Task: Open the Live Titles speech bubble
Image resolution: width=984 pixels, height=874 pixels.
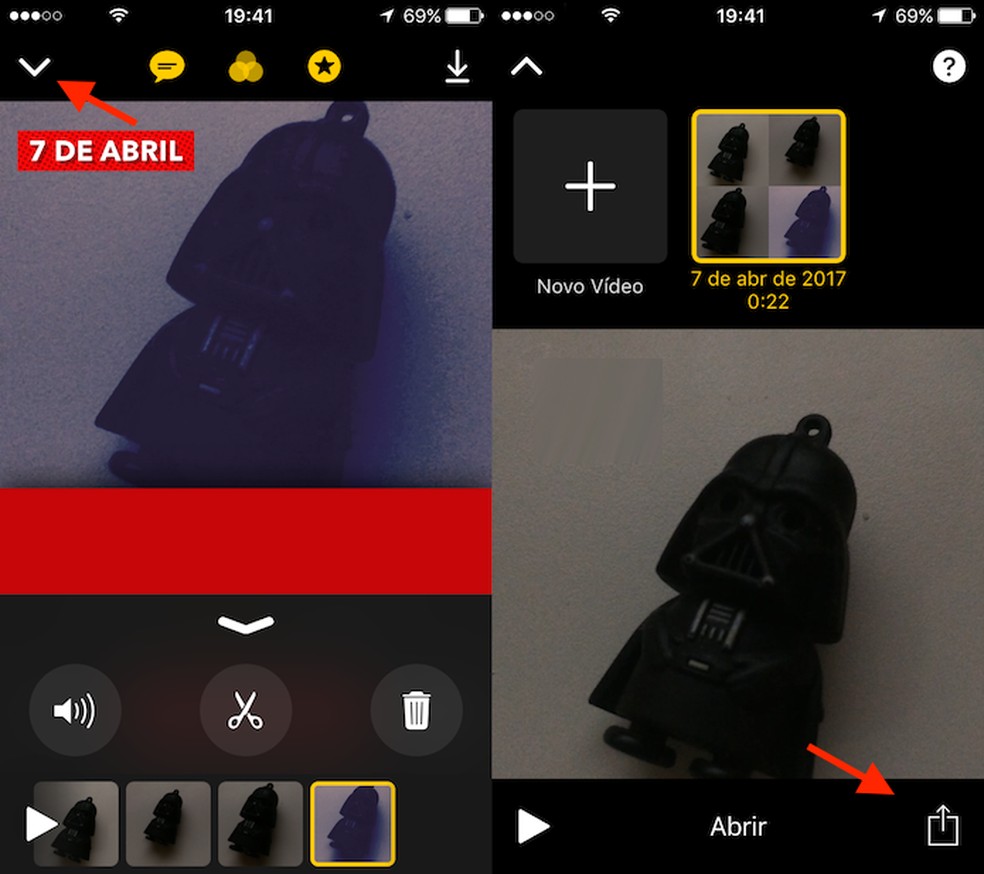Action: pos(167,67)
